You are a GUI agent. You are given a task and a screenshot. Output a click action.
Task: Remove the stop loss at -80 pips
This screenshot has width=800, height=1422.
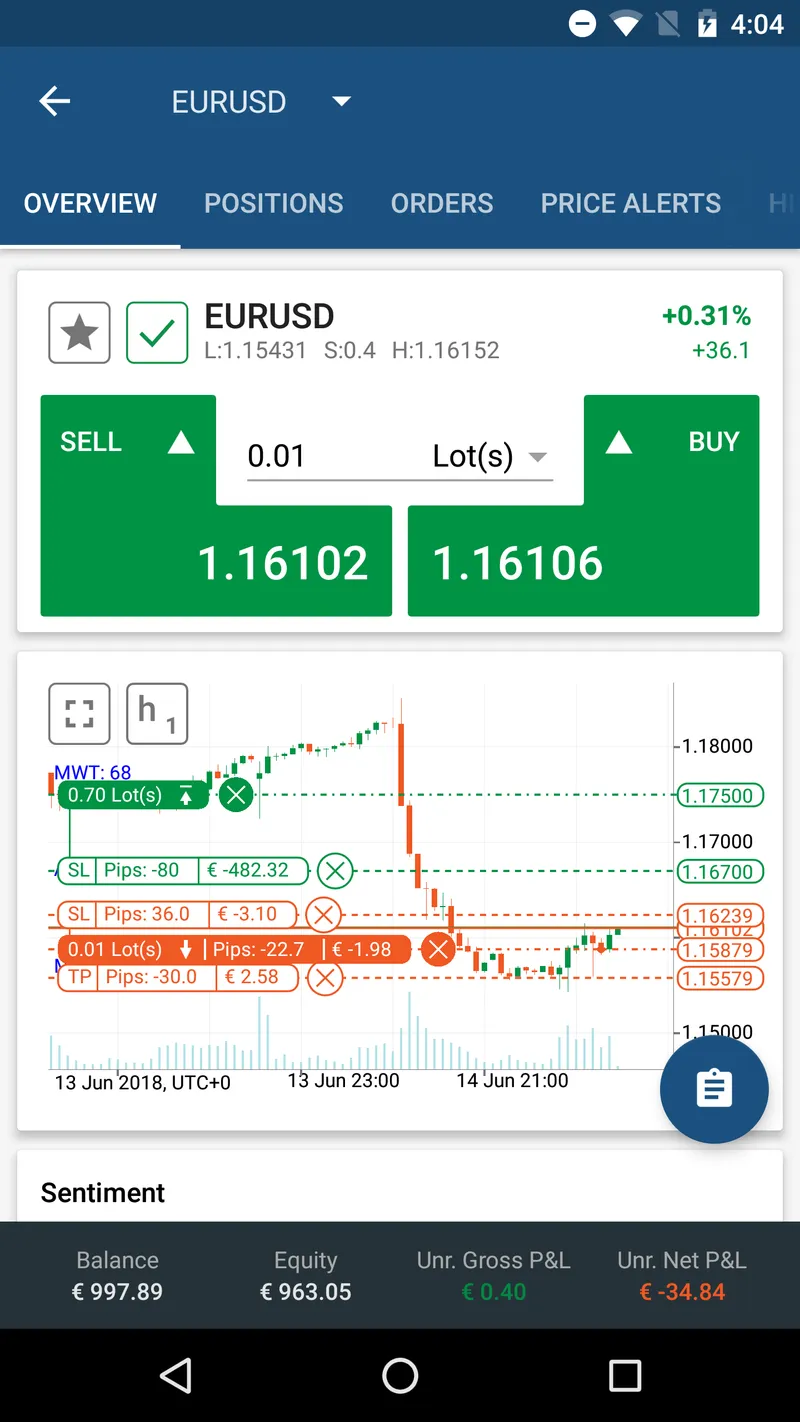pyautogui.click(x=335, y=870)
